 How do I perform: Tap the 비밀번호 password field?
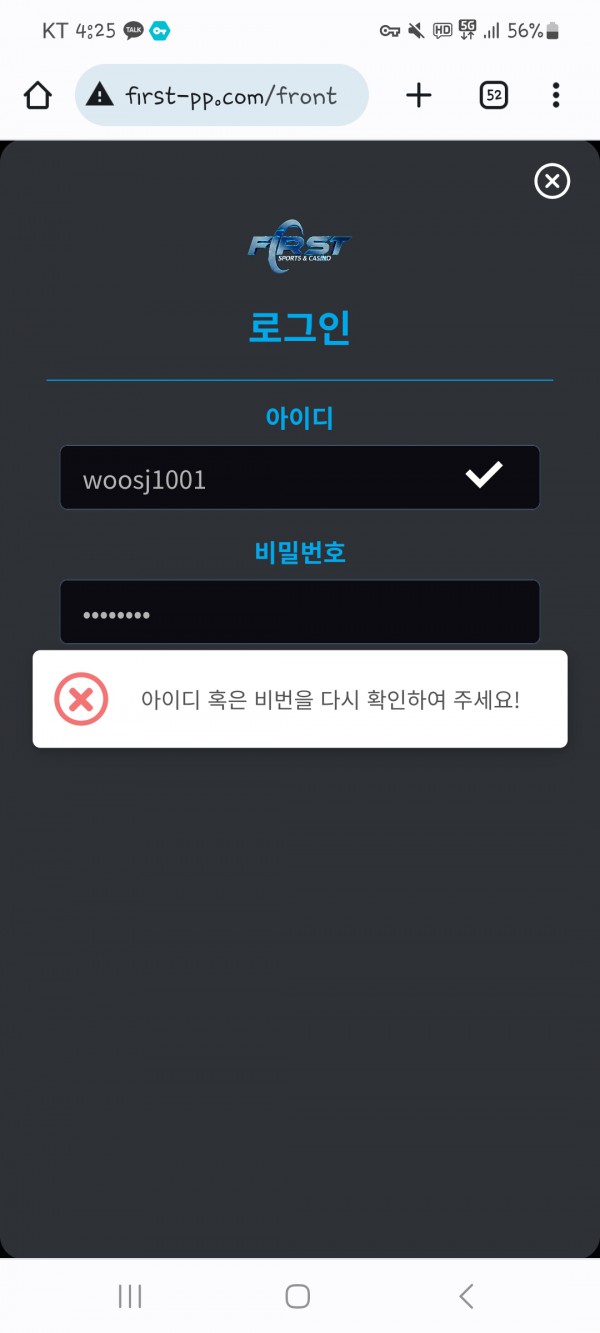pos(300,612)
